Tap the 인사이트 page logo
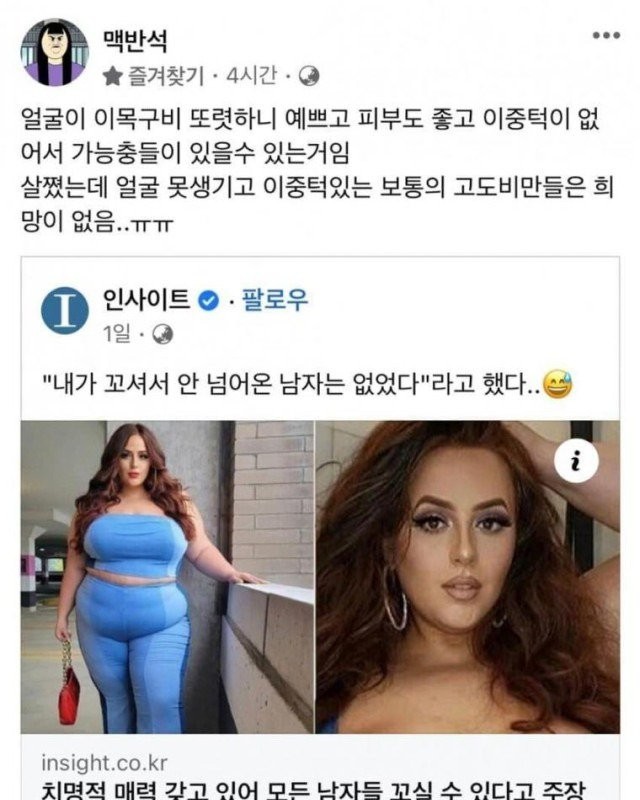Image resolution: width=640 pixels, height=800 pixels. coord(65,313)
